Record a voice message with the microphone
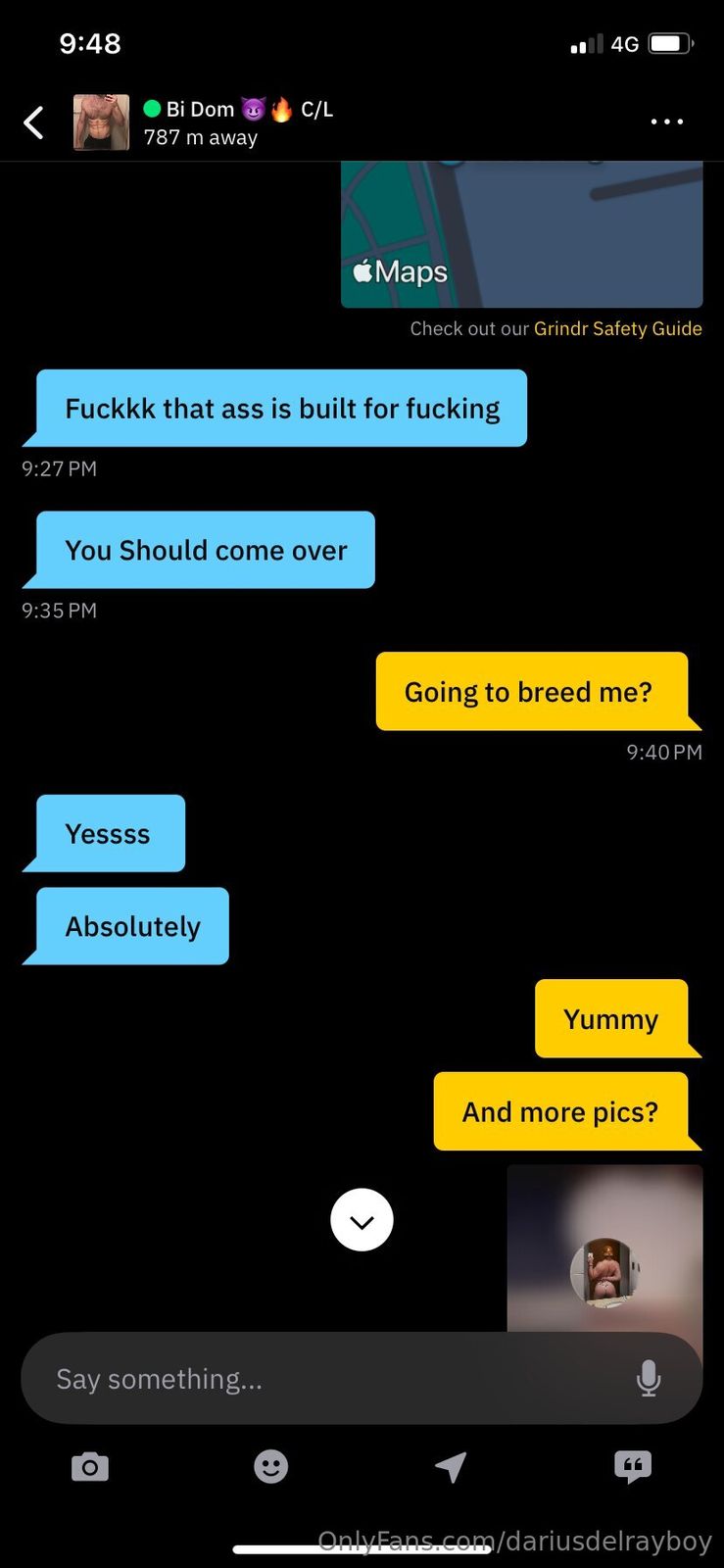 point(648,1379)
